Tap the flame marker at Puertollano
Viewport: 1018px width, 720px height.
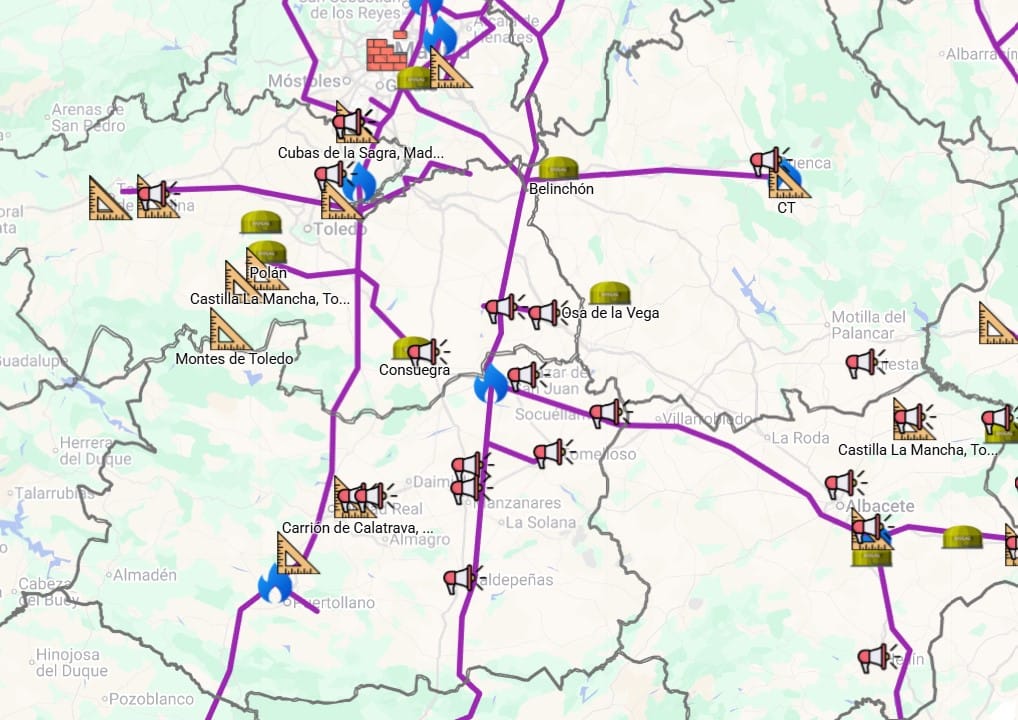(274, 584)
